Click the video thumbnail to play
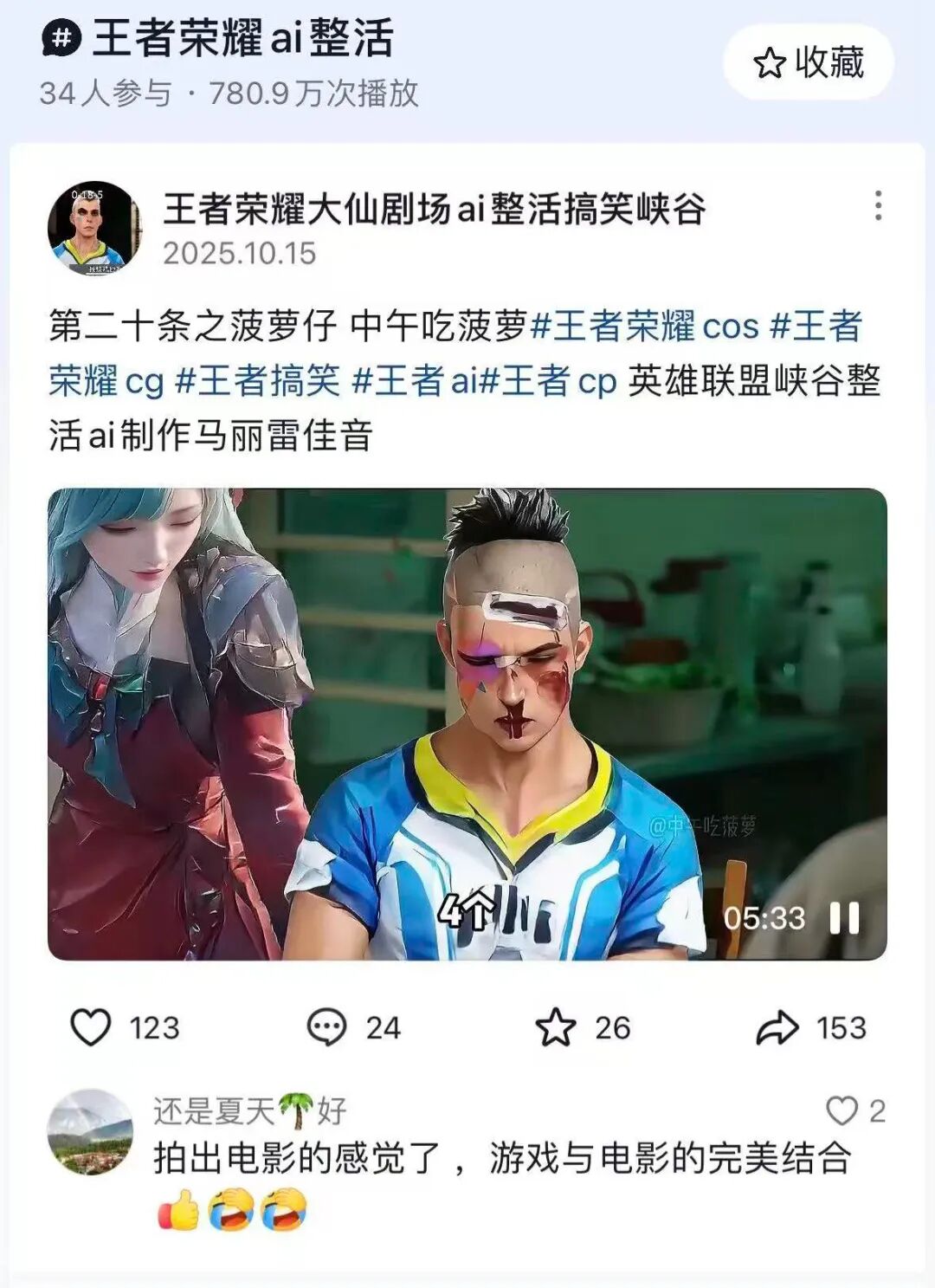Image resolution: width=935 pixels, height=1288 pixels. pos(467,723)
